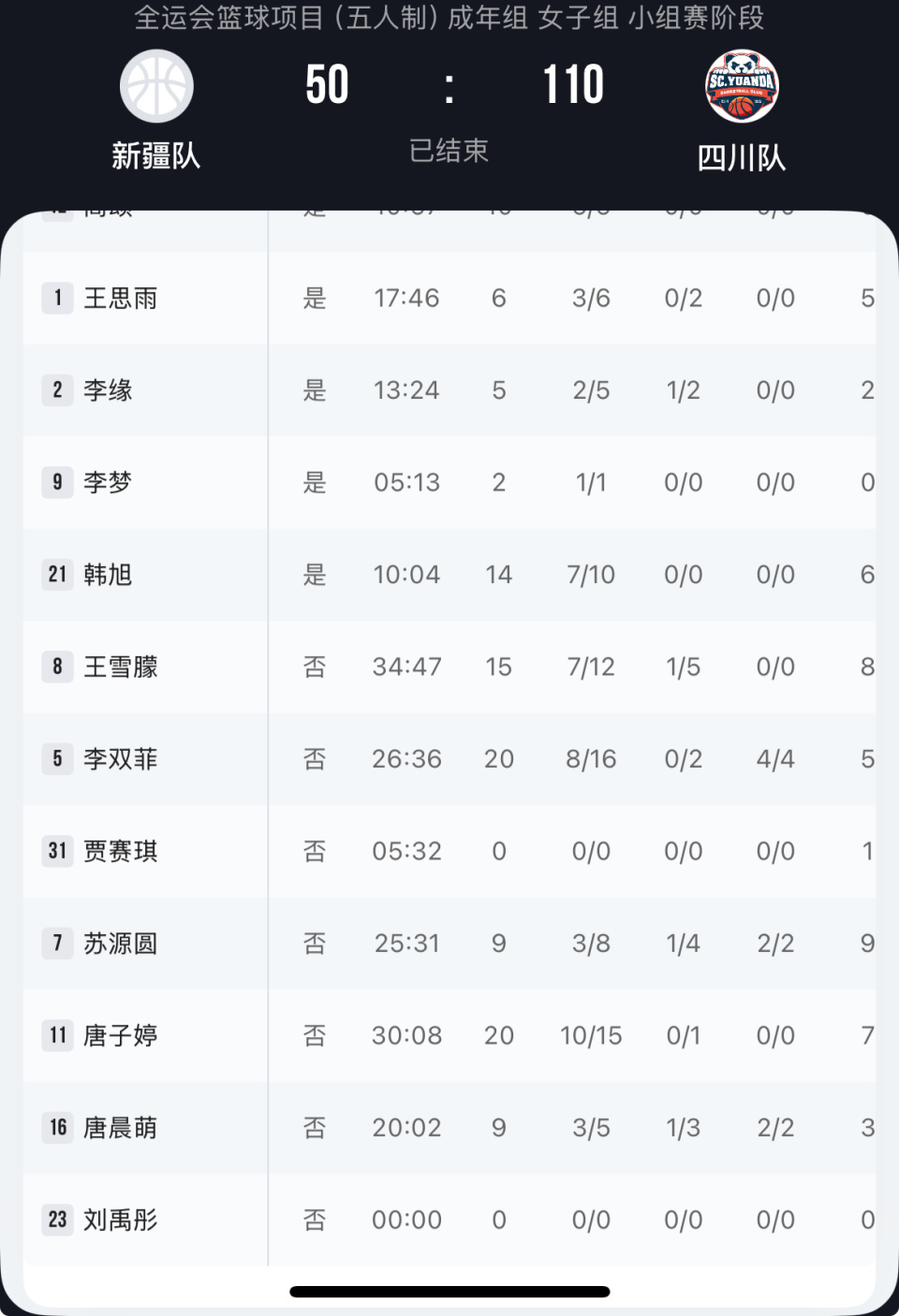Open player 韩旭's row

tap(108, 575)
